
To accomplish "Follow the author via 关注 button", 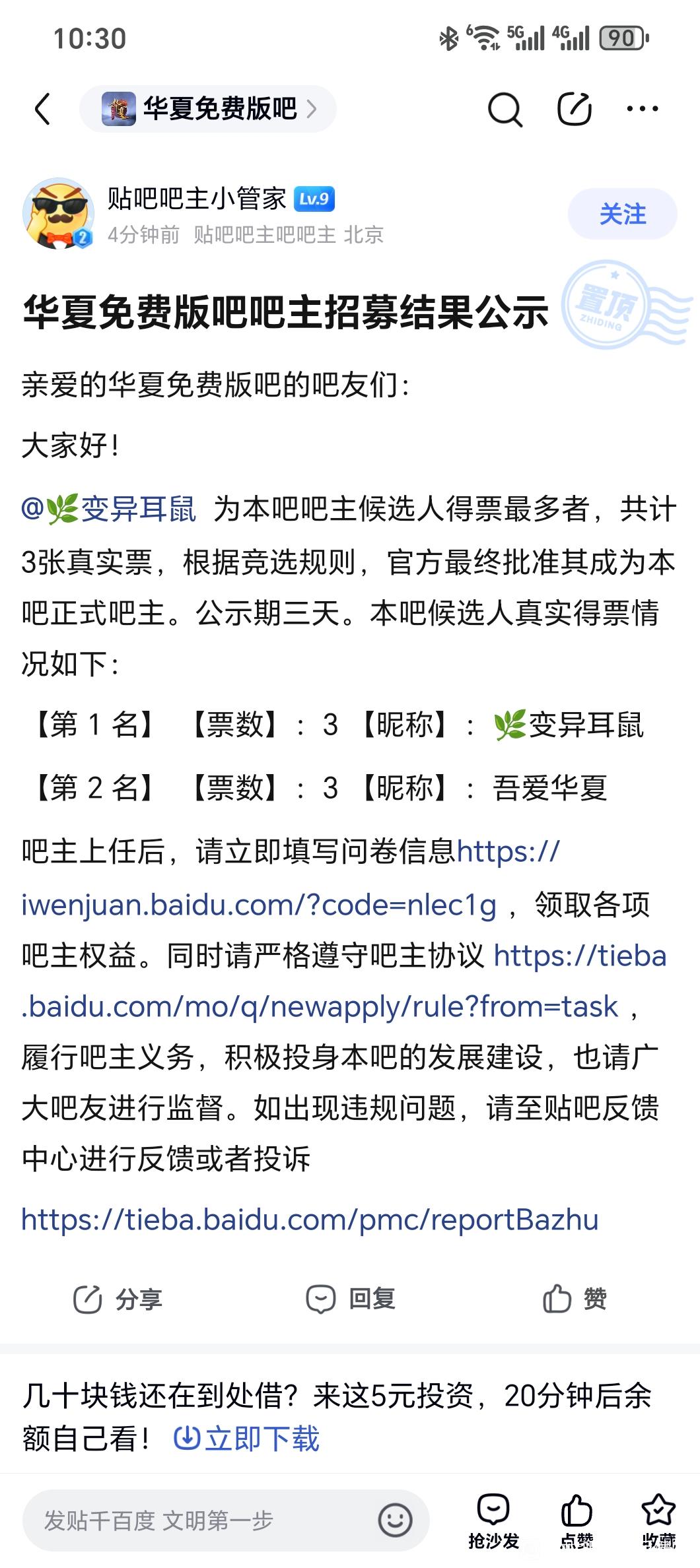I will tap(622, 214).
